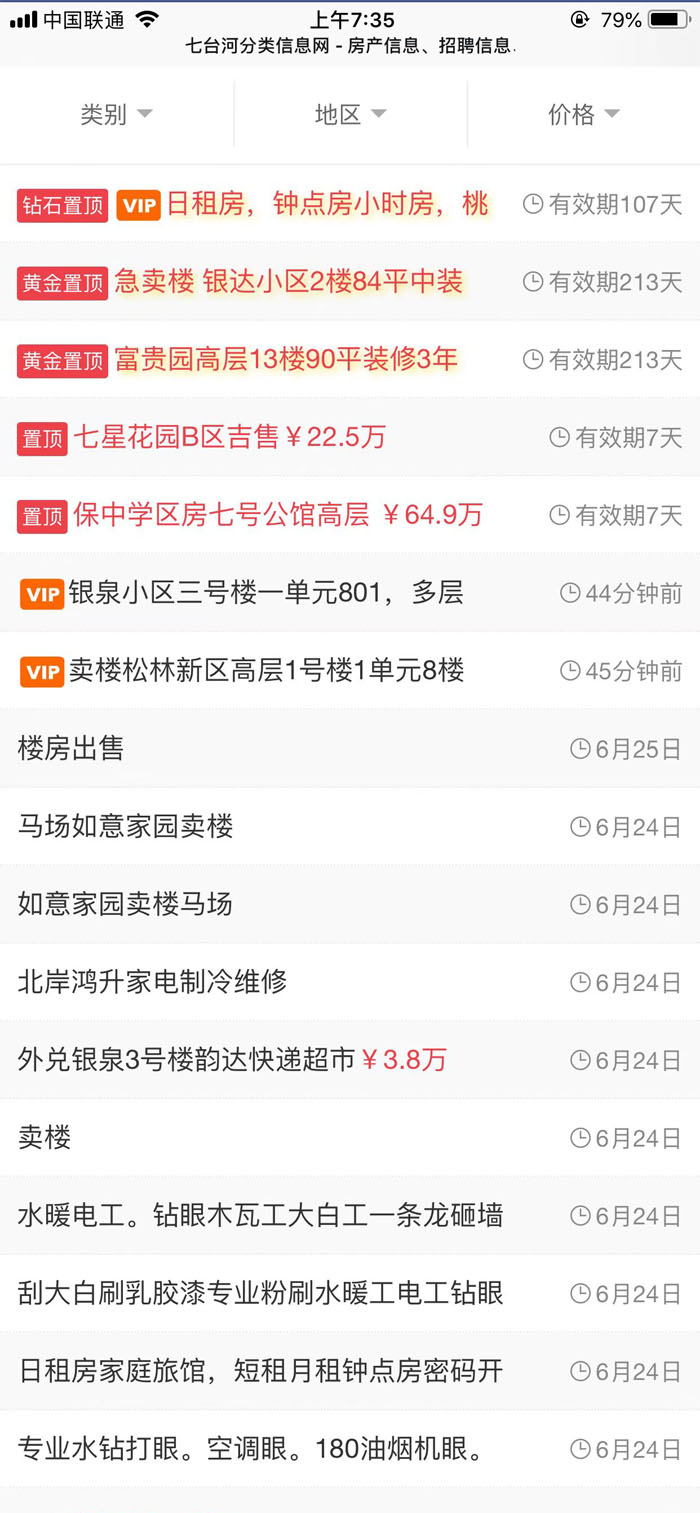
Task: Open 保中学区房七号公馆高层 listing
Action: coord(277,515)
